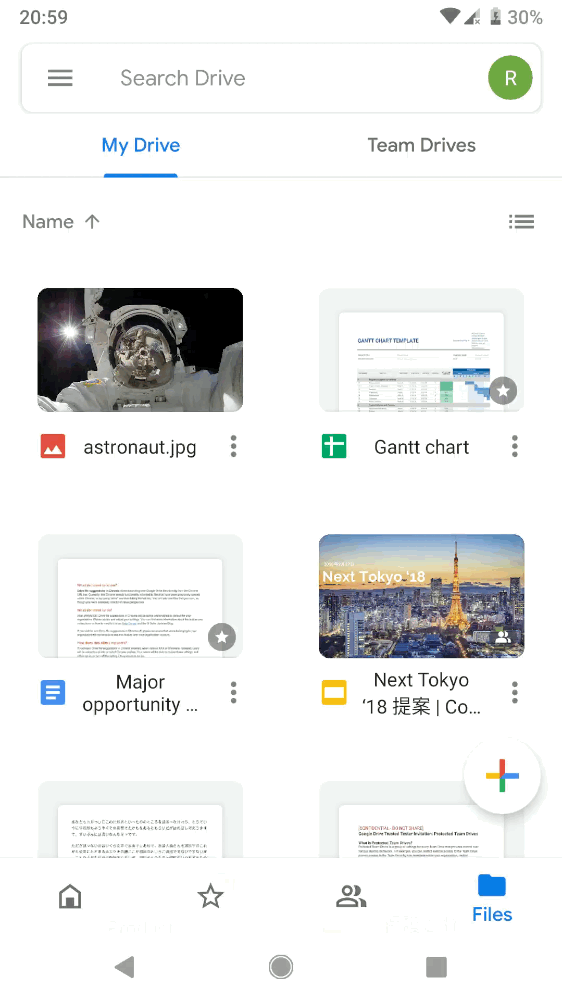Open the Shared tab
Image resolution: width=562 pixels, height=1000 pixels.
pos(351,896)
